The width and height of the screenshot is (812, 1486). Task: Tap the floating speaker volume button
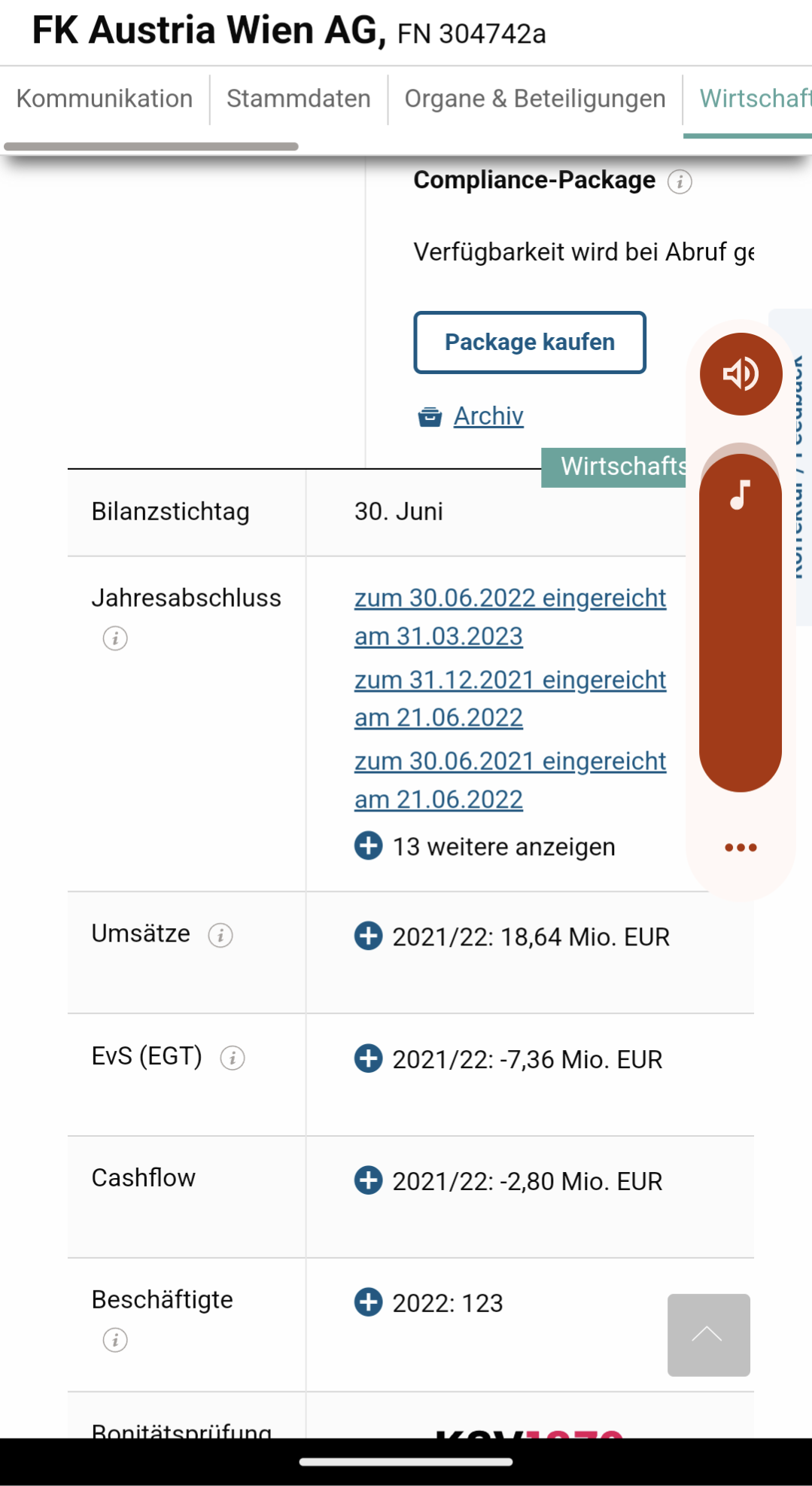click(741, 374)
